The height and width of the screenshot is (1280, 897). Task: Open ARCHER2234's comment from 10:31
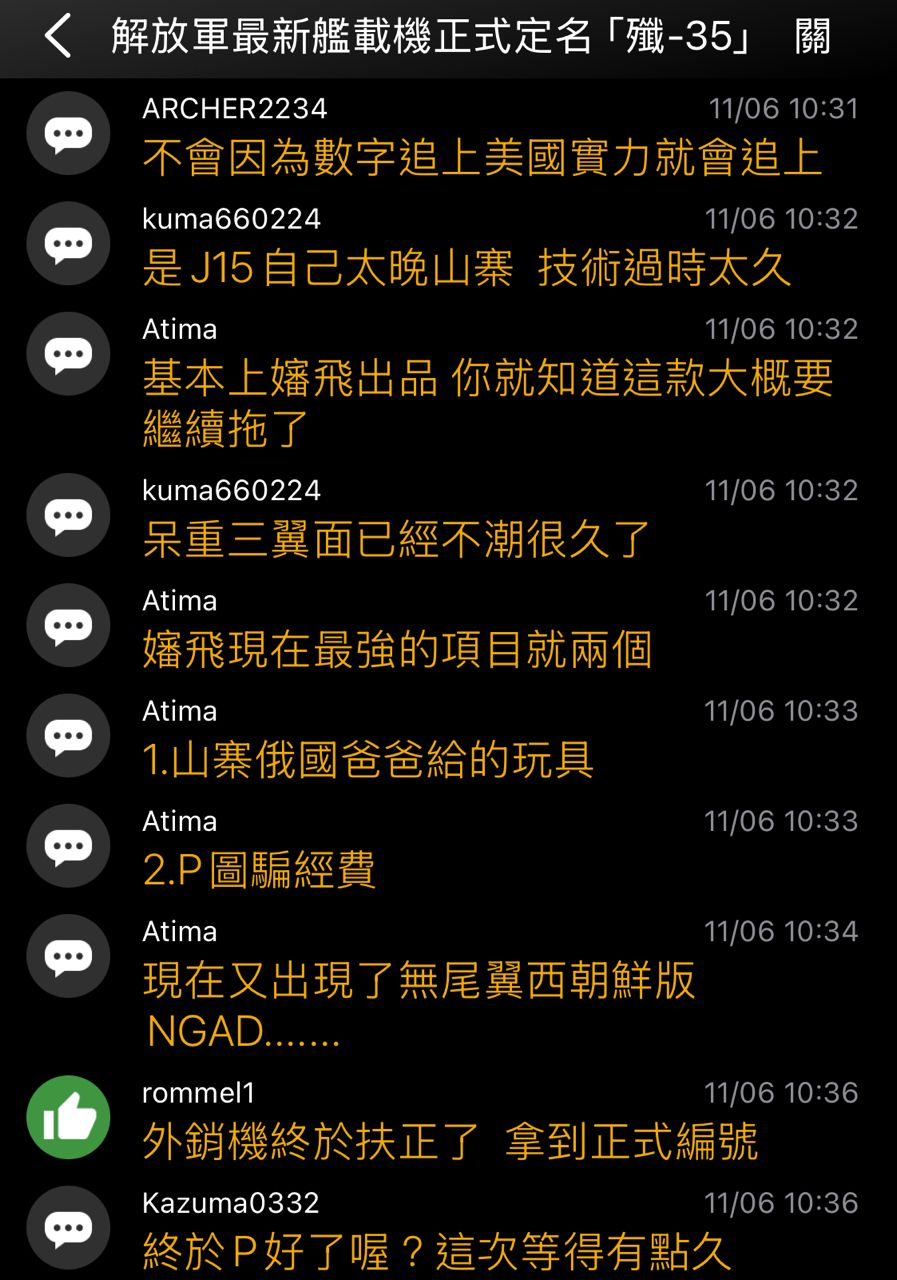pos(482,158)
